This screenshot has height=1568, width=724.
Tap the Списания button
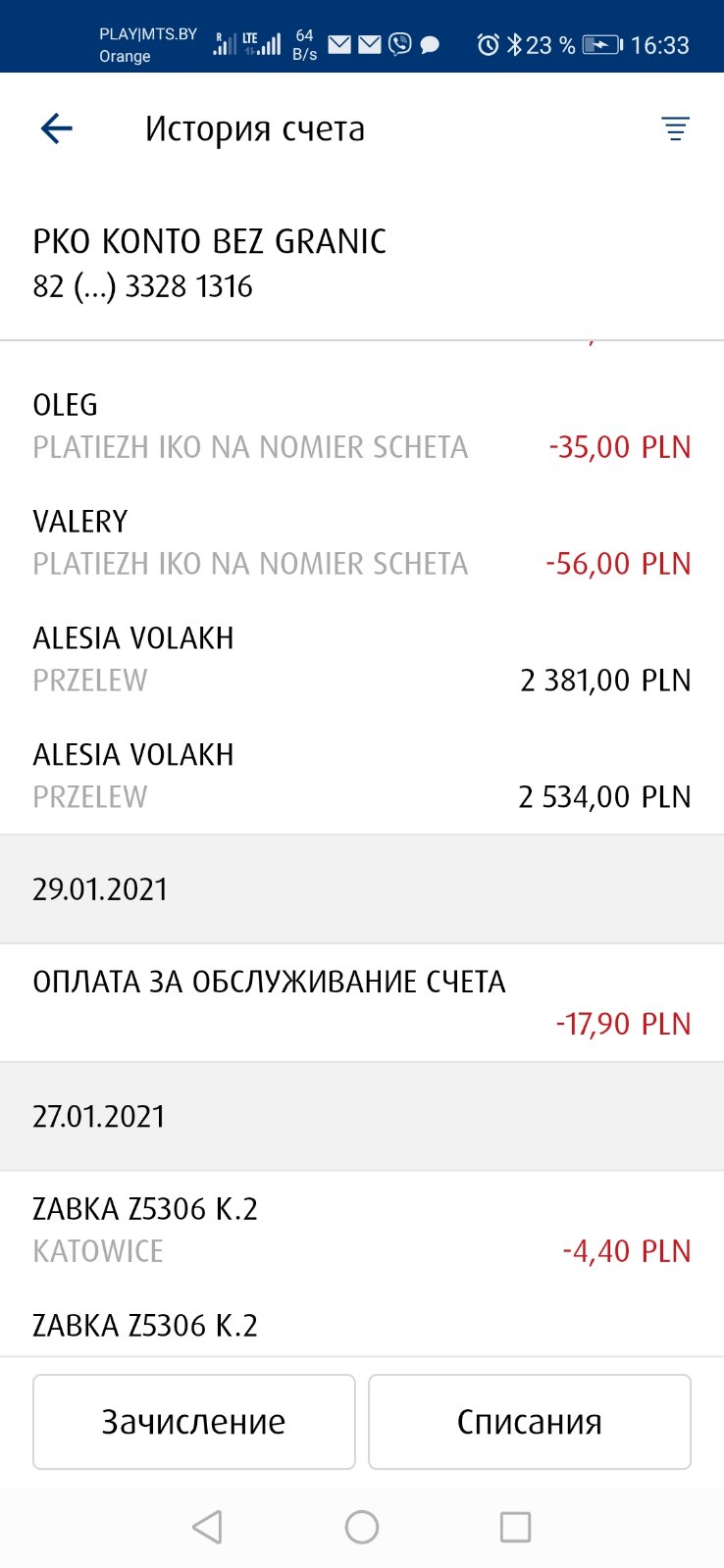point(530,1422)
